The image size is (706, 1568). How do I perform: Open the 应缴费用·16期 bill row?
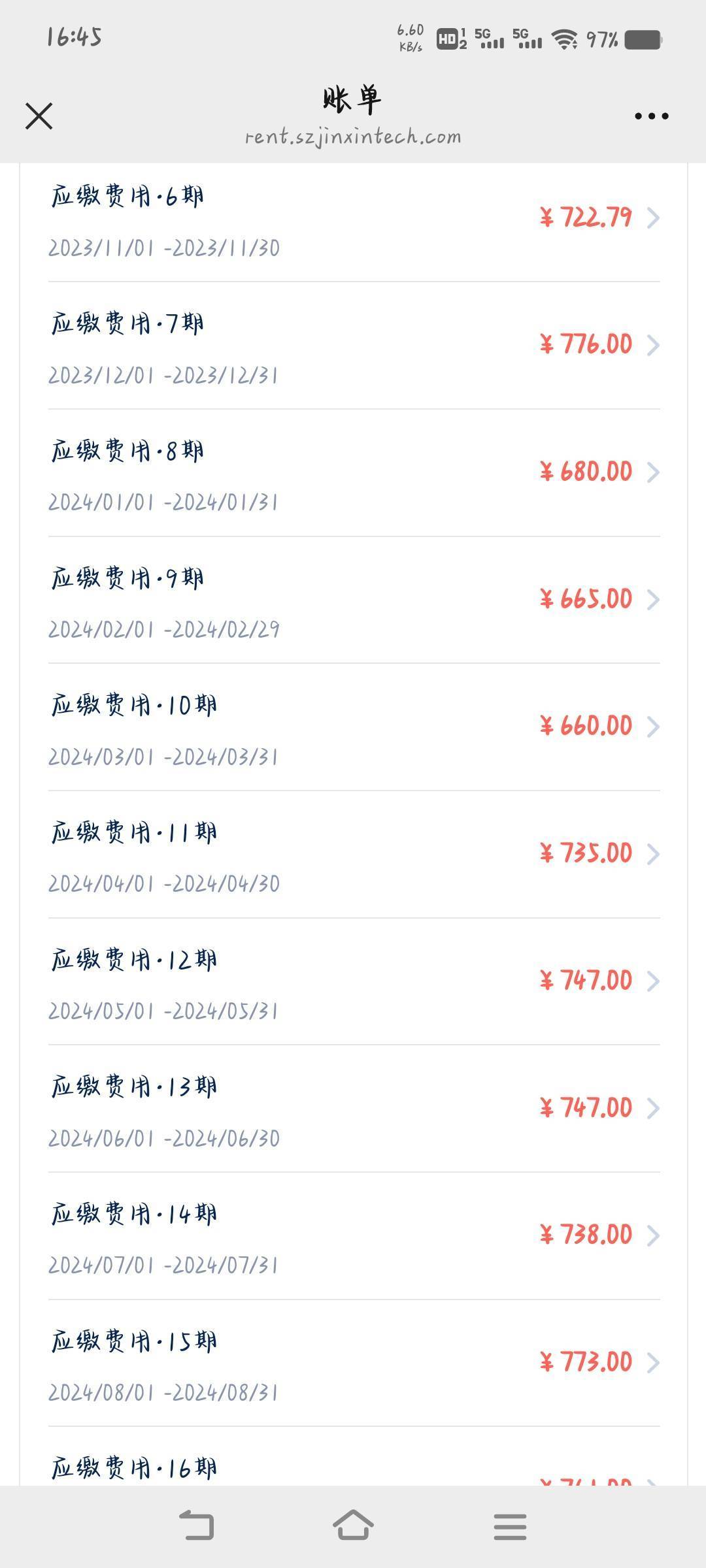[354, 1457]
